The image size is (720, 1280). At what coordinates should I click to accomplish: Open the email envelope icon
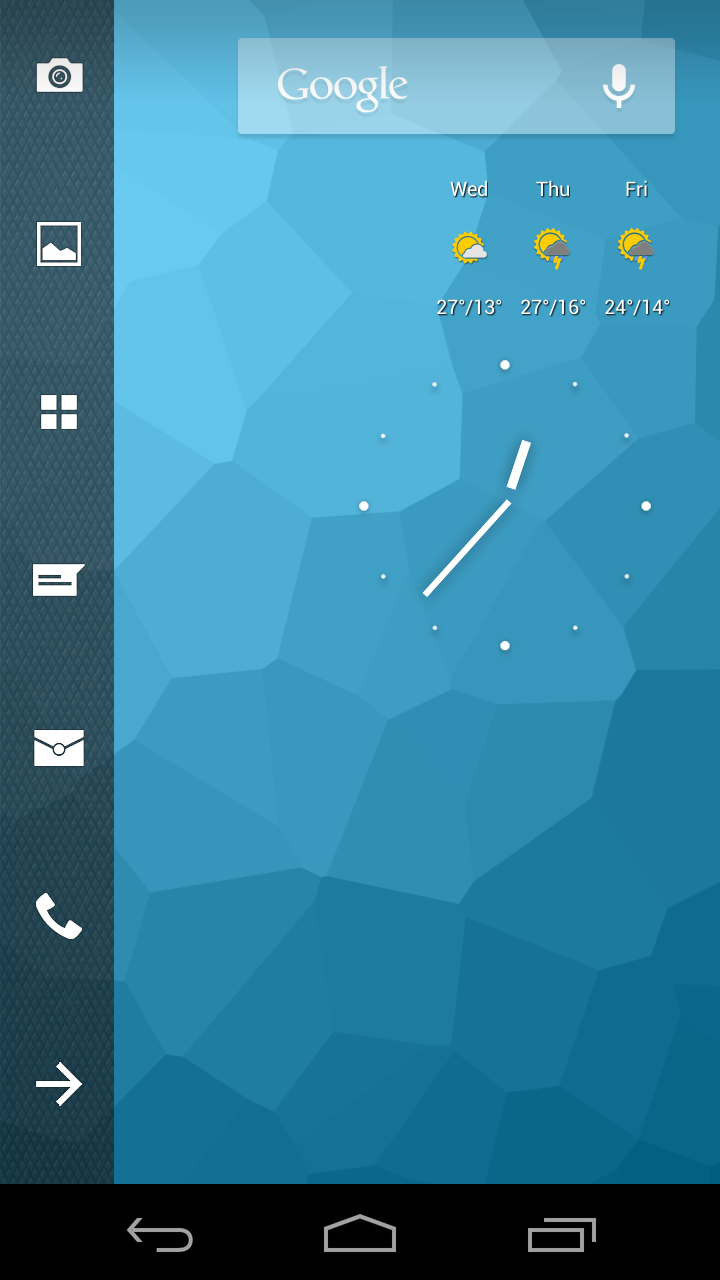pyautogui.click(x=59, y=748)
